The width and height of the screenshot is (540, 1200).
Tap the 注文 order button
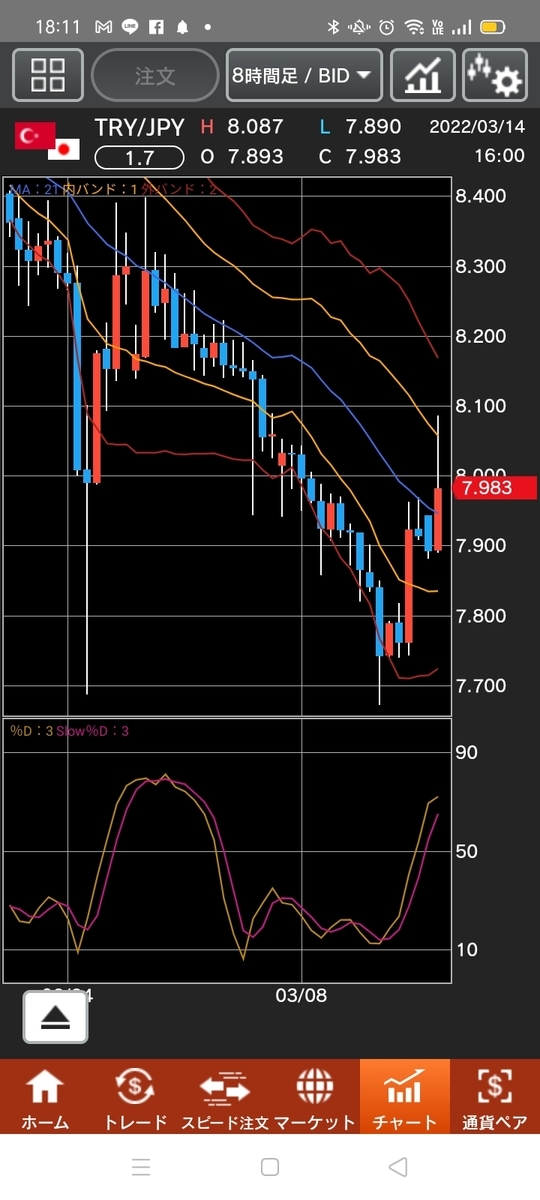click(x=155, y=75)
